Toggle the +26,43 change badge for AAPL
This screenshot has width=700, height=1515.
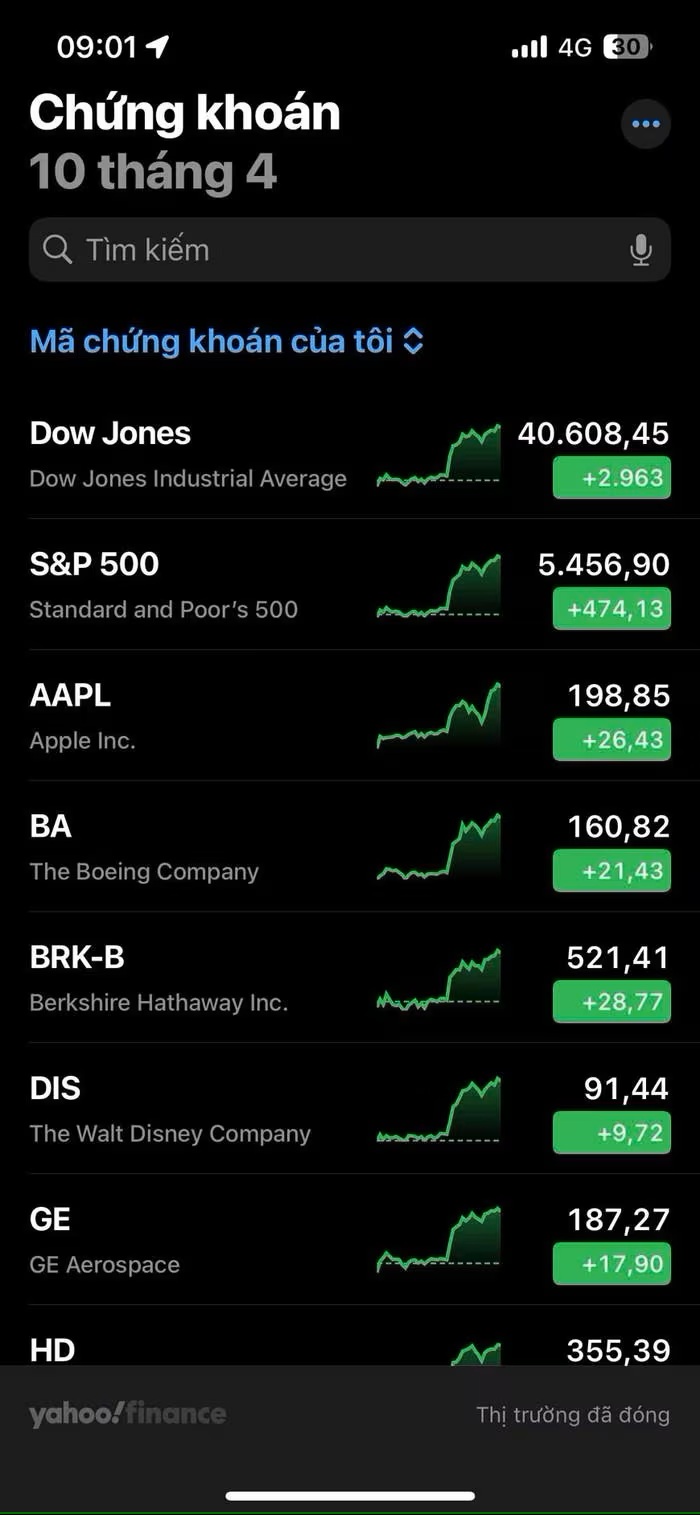(x=612, y=740)
